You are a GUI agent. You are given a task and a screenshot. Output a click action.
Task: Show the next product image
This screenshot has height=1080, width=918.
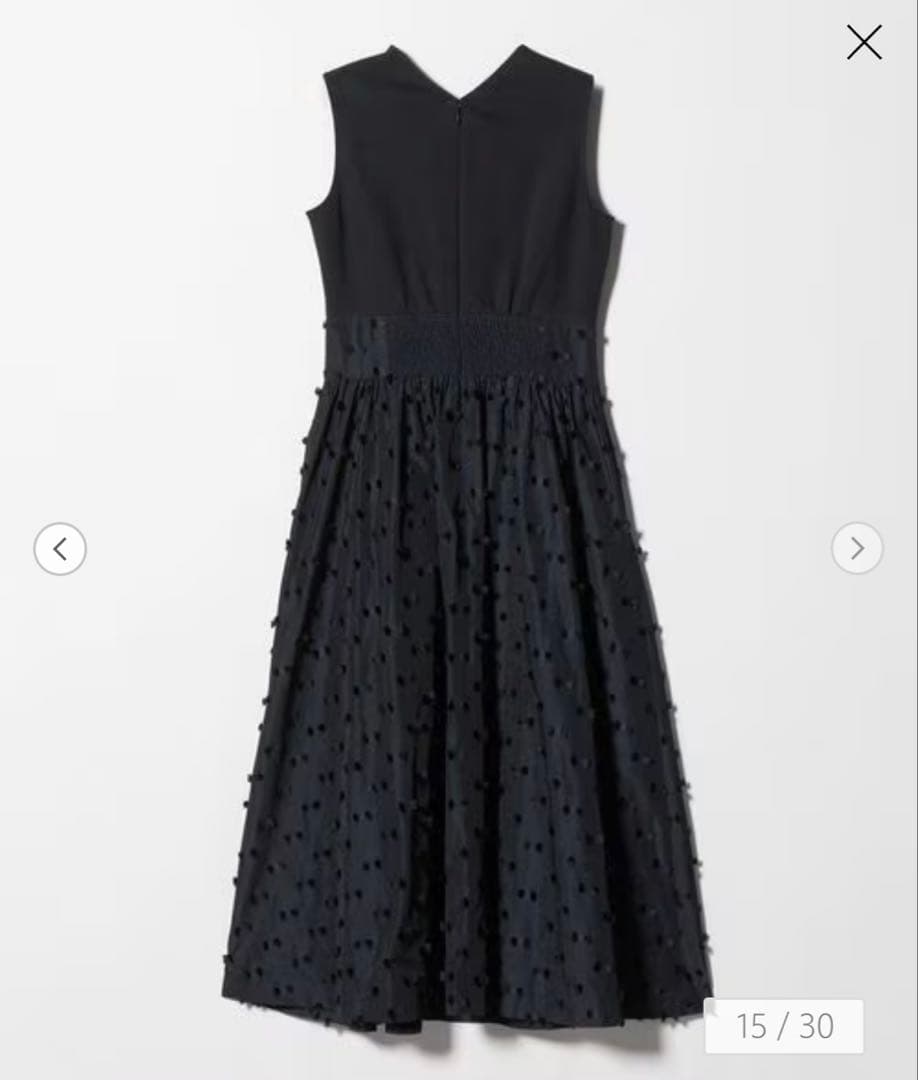[x=857, y=548]
